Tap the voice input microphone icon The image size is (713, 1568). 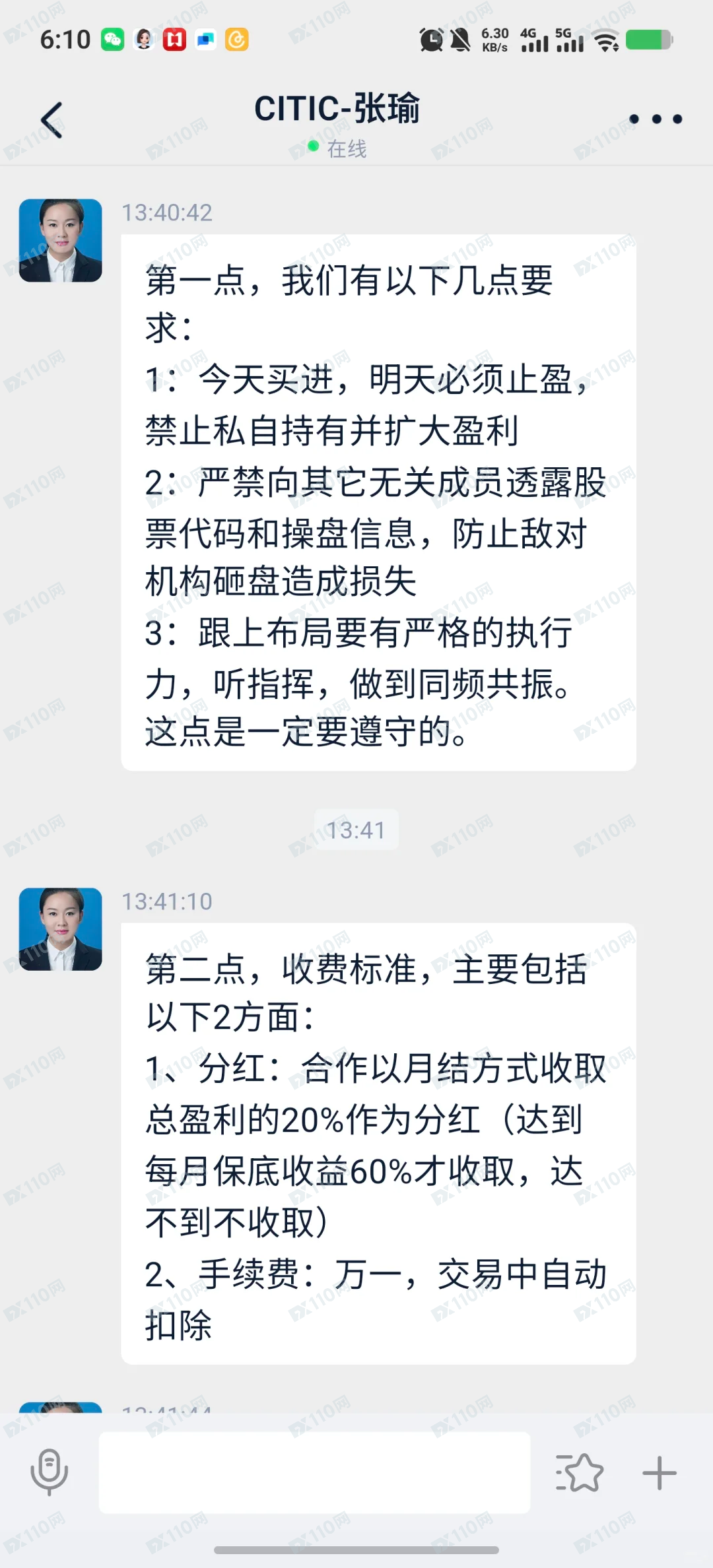50,1472
